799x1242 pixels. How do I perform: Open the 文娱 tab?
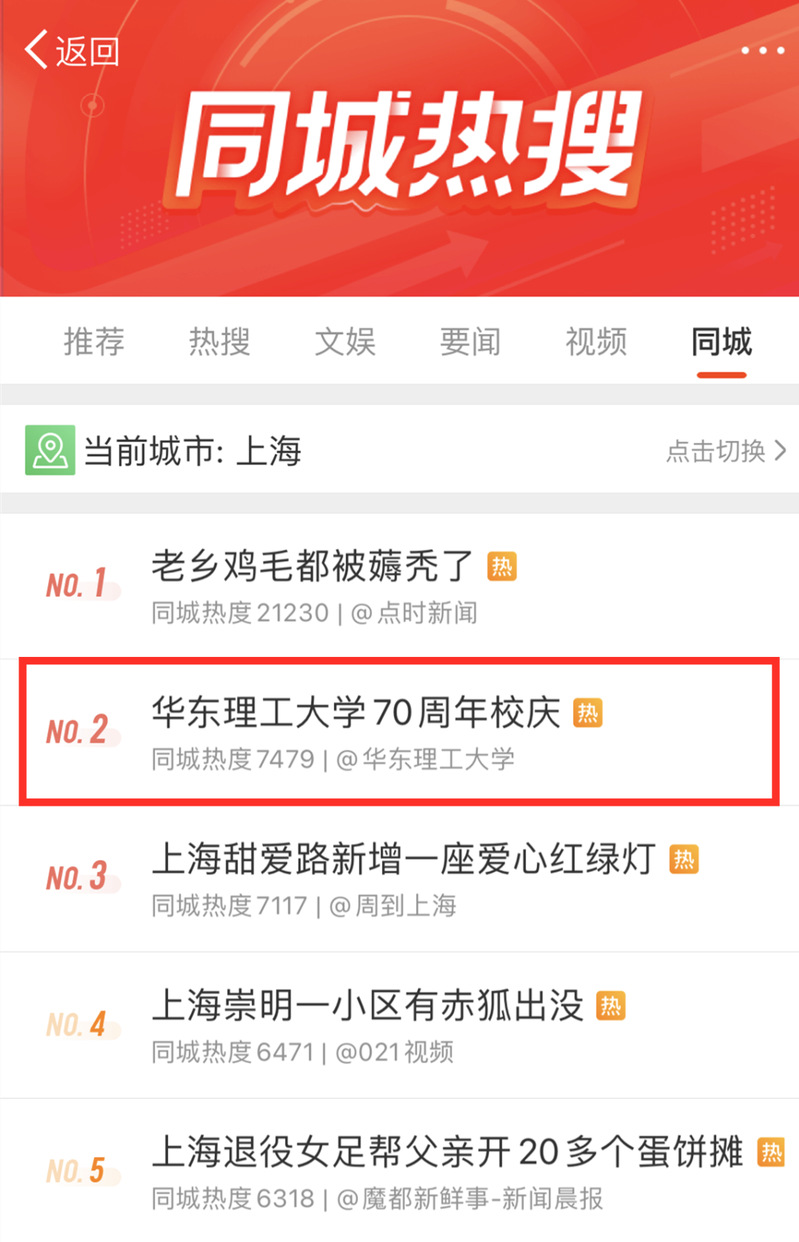click(x=345, y=342)
